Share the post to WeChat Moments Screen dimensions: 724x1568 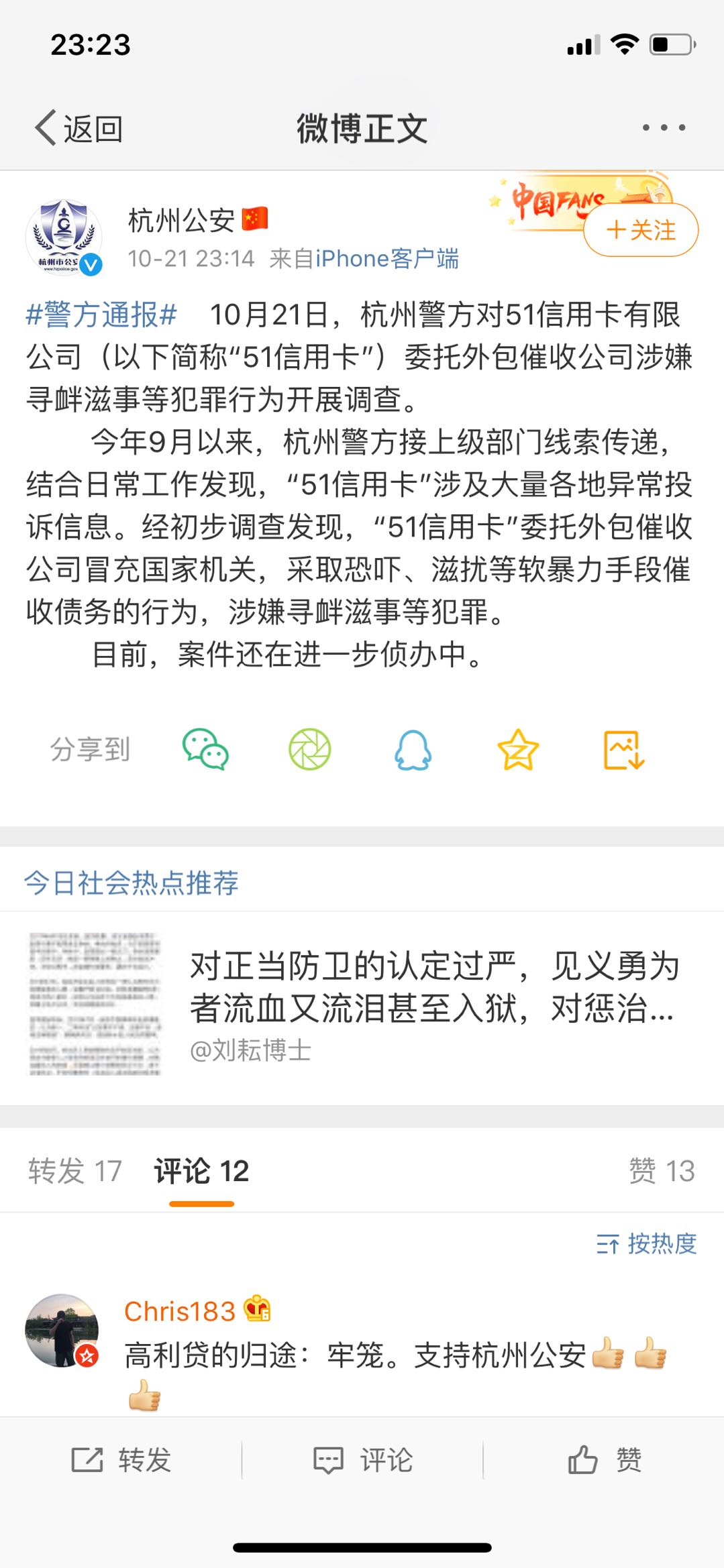309,749
